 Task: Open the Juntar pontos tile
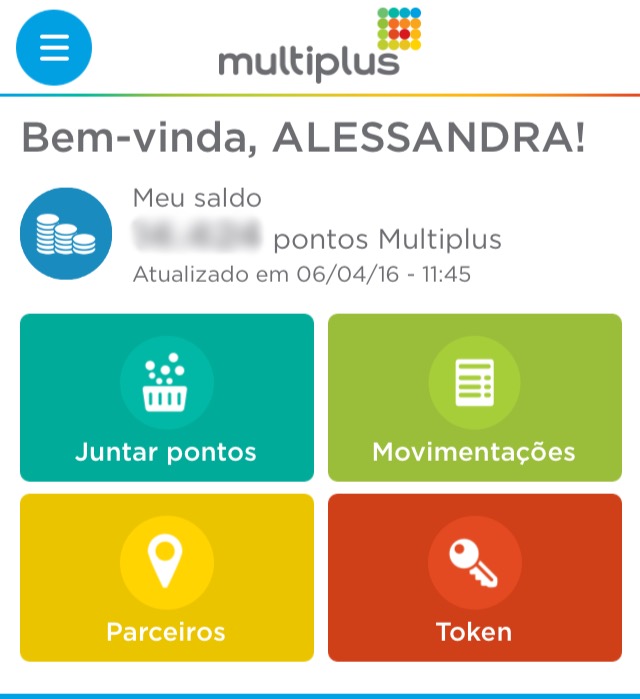click(x=167, y=398)
